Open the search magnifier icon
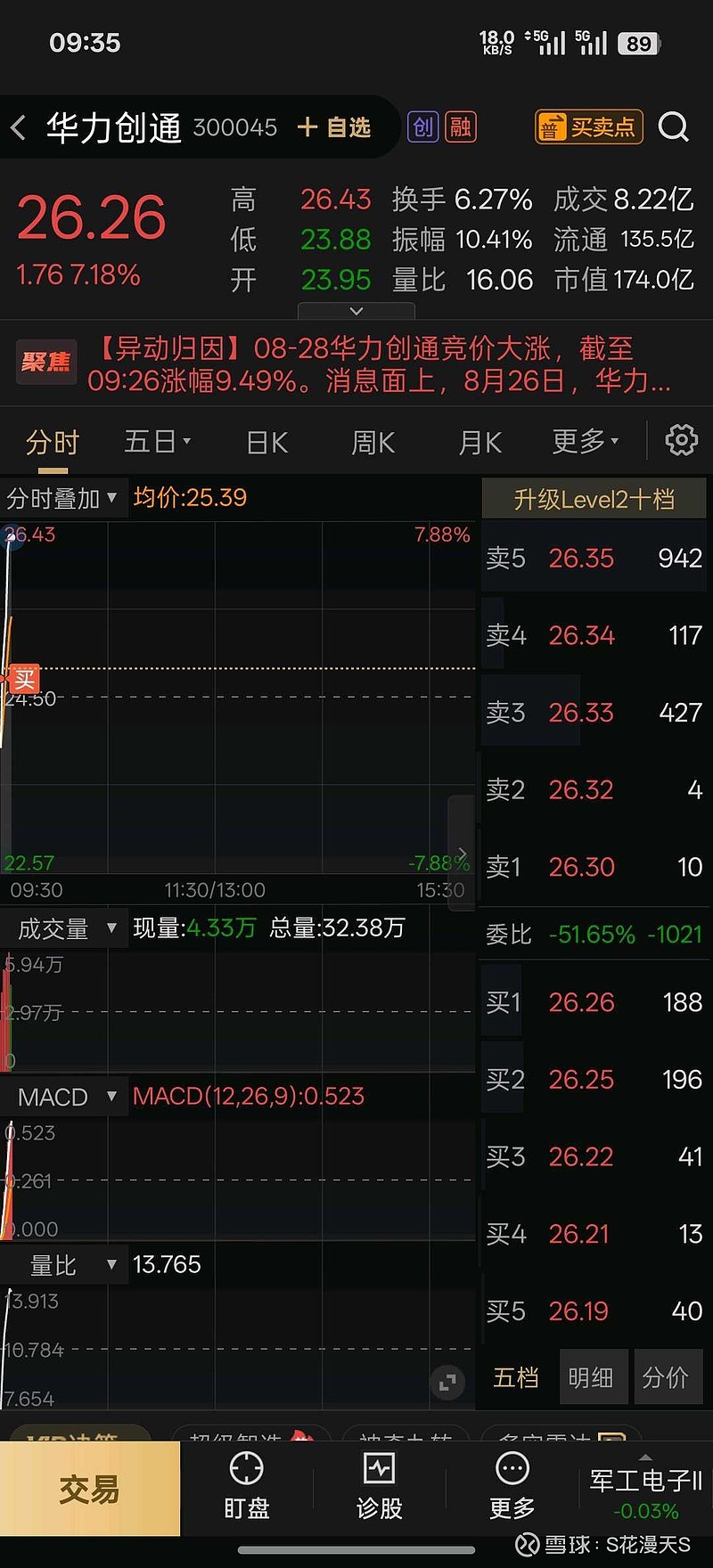The width and height of the screenshot is (713, 1568). [674, 127]
